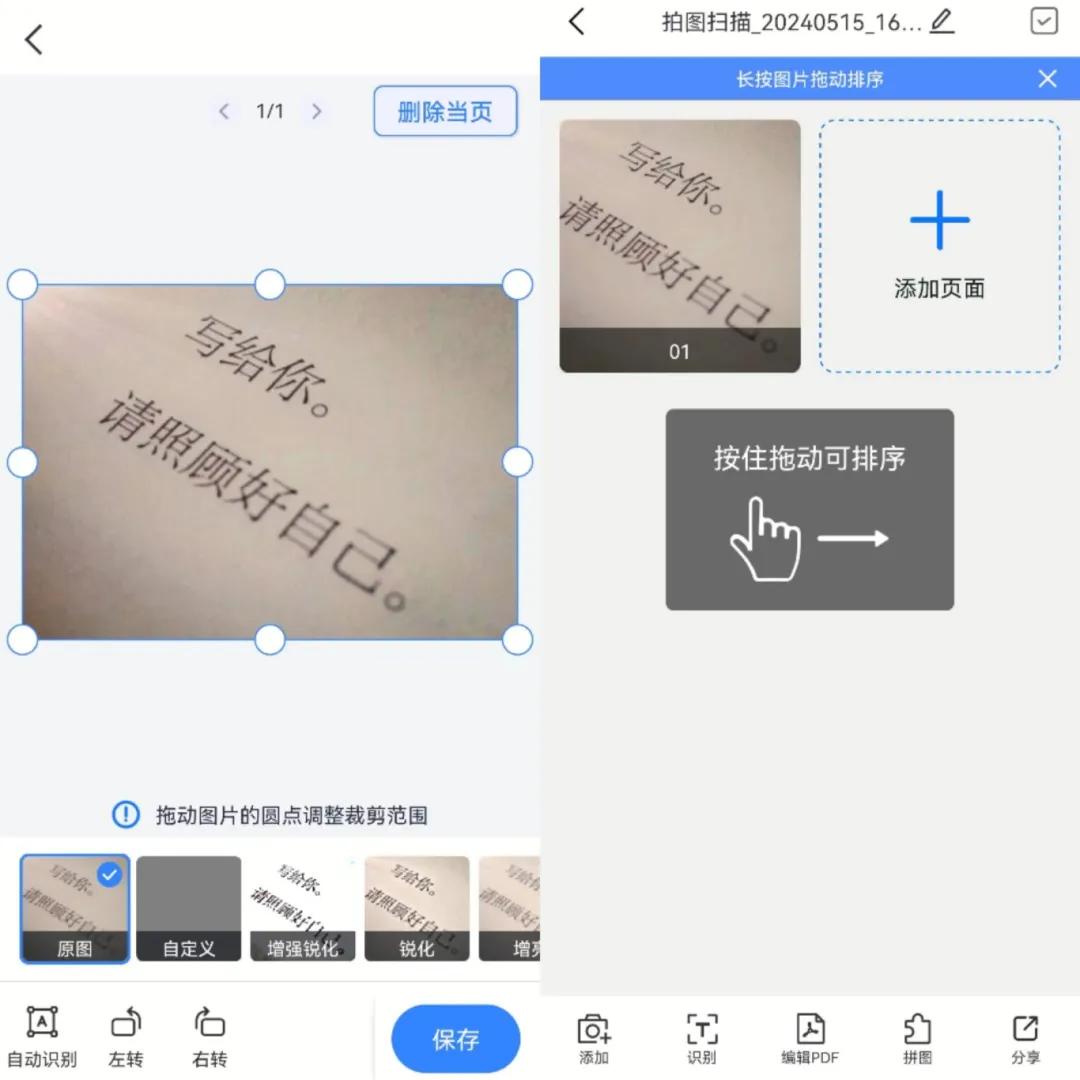Rotate the image left with 左转
The width and height of the screenshot is (1080, 1080).
pos(126,1038)
